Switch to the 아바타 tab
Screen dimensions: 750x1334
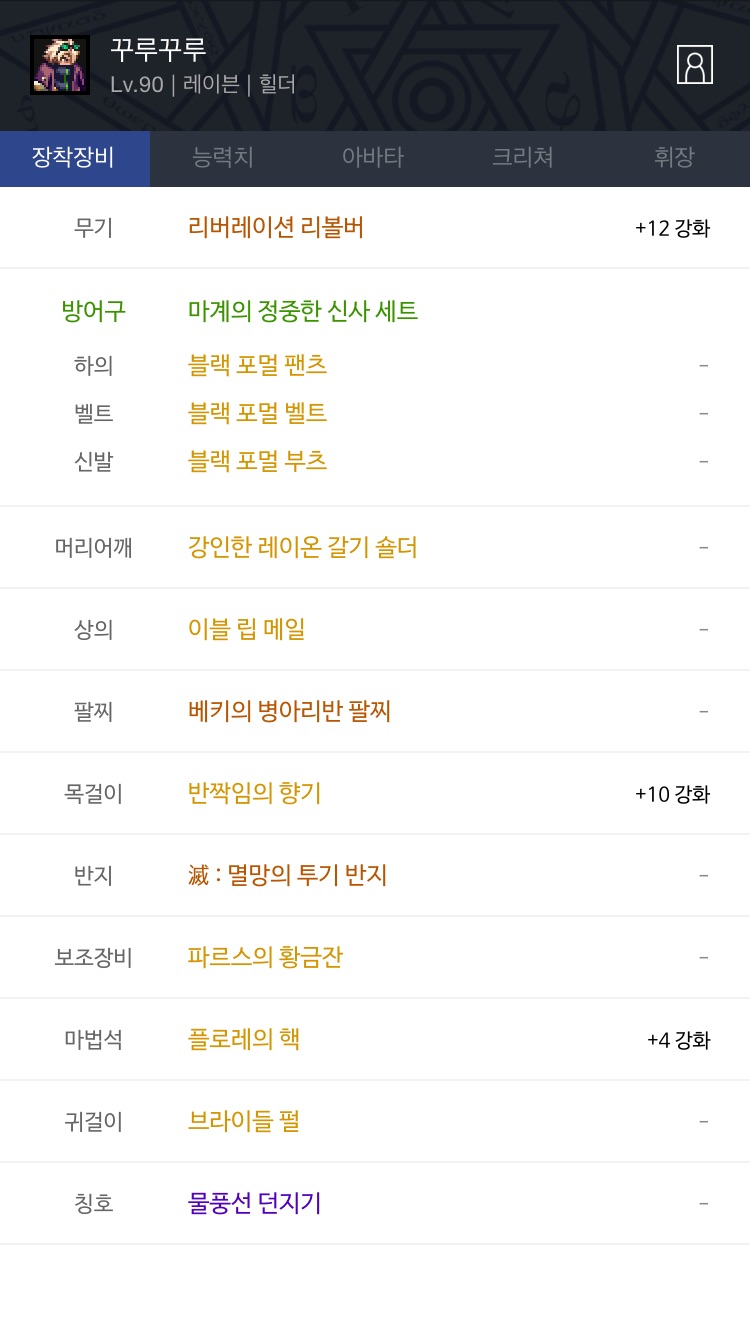point(373,158)
